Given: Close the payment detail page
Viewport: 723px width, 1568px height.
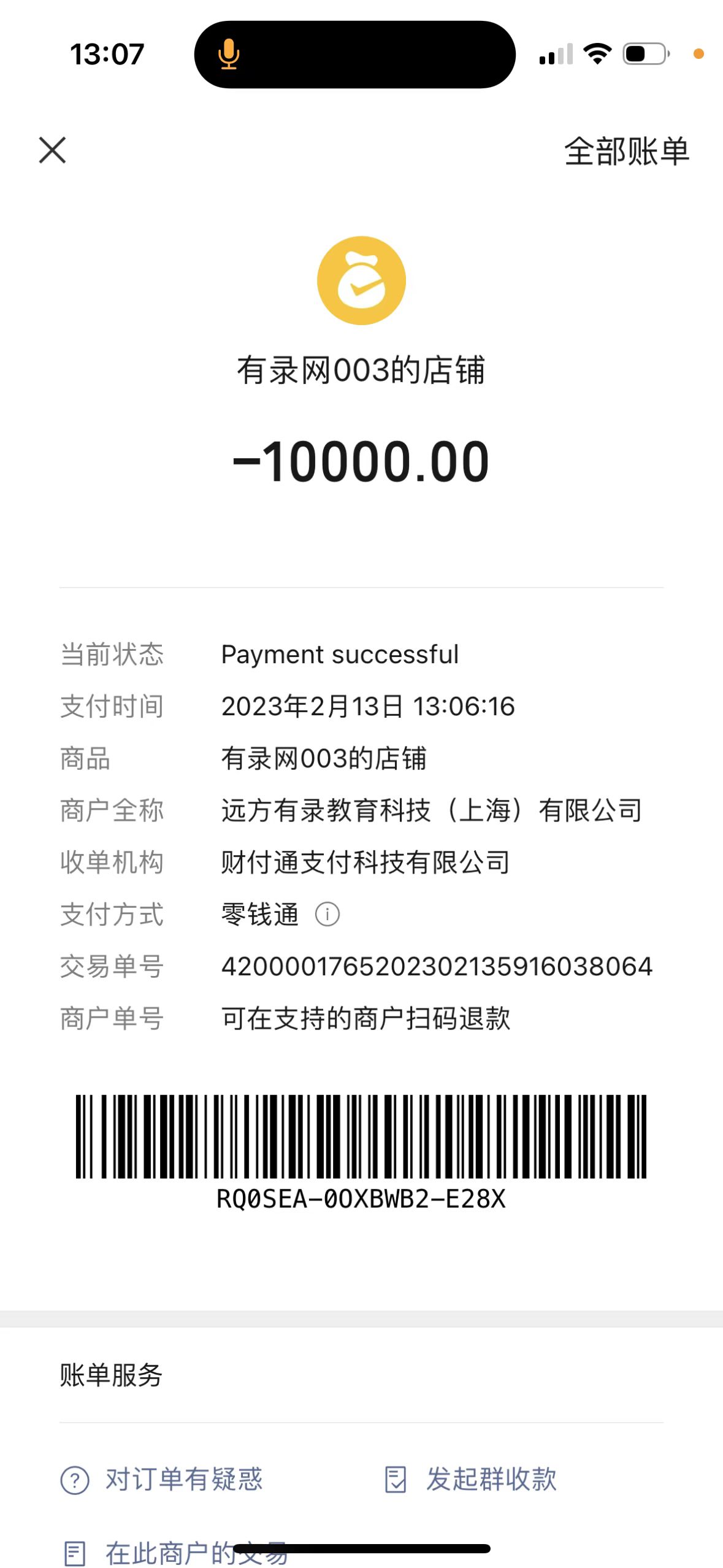Looking at the screenshot, I should pos(52,150).
